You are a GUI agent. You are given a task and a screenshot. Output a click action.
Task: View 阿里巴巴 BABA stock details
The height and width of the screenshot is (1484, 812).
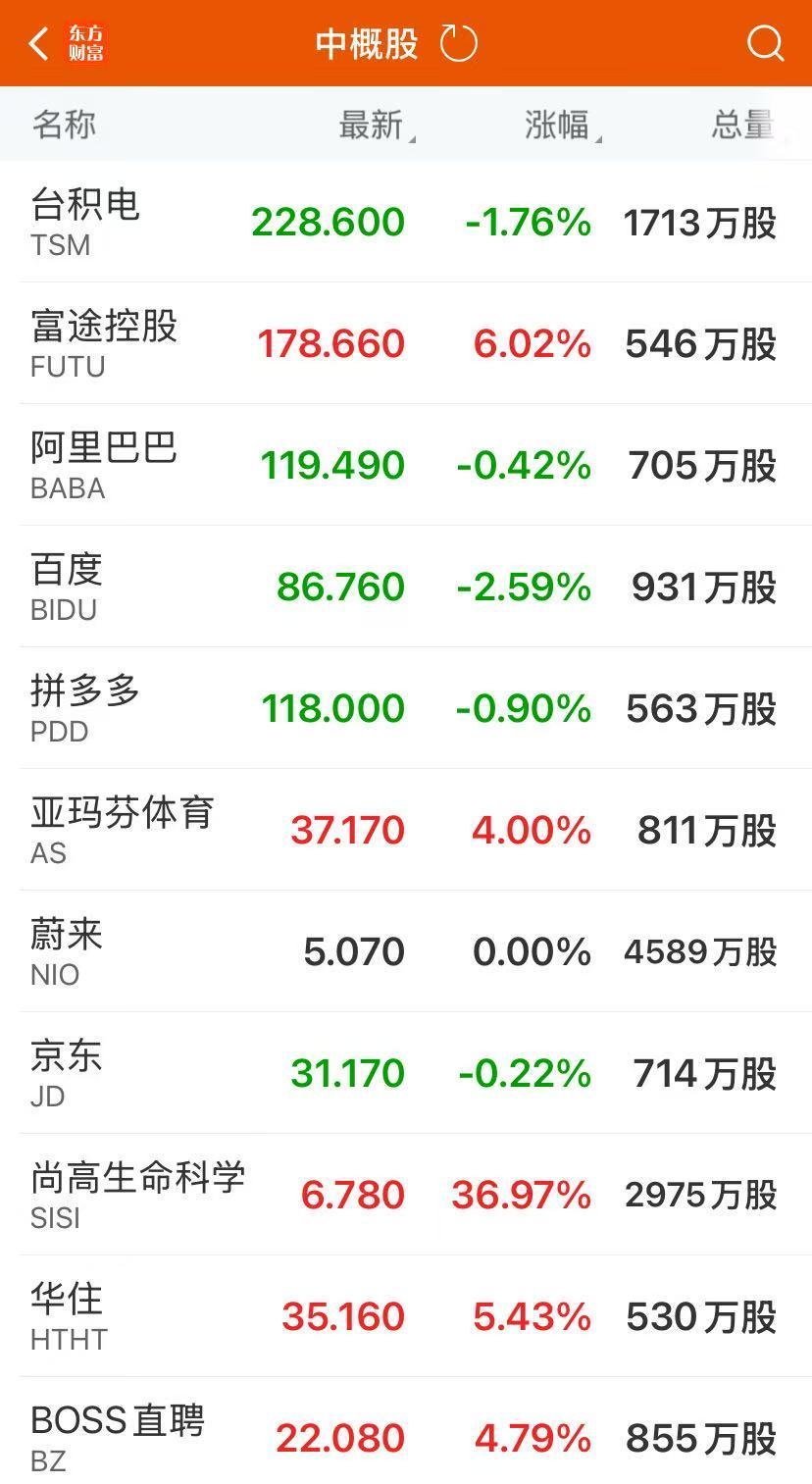tap(406, 465)
